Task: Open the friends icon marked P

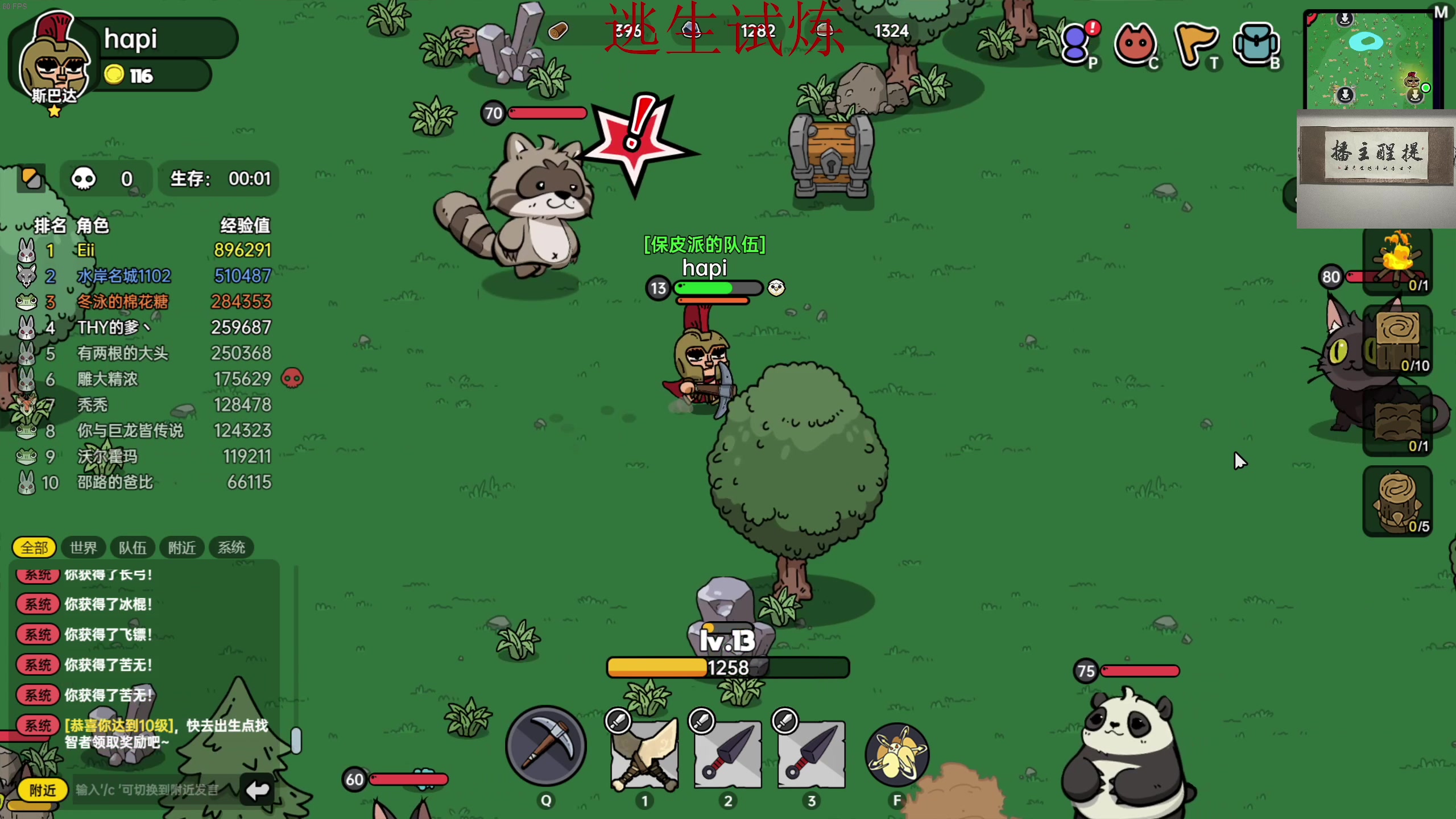Action: point(1077,44)
